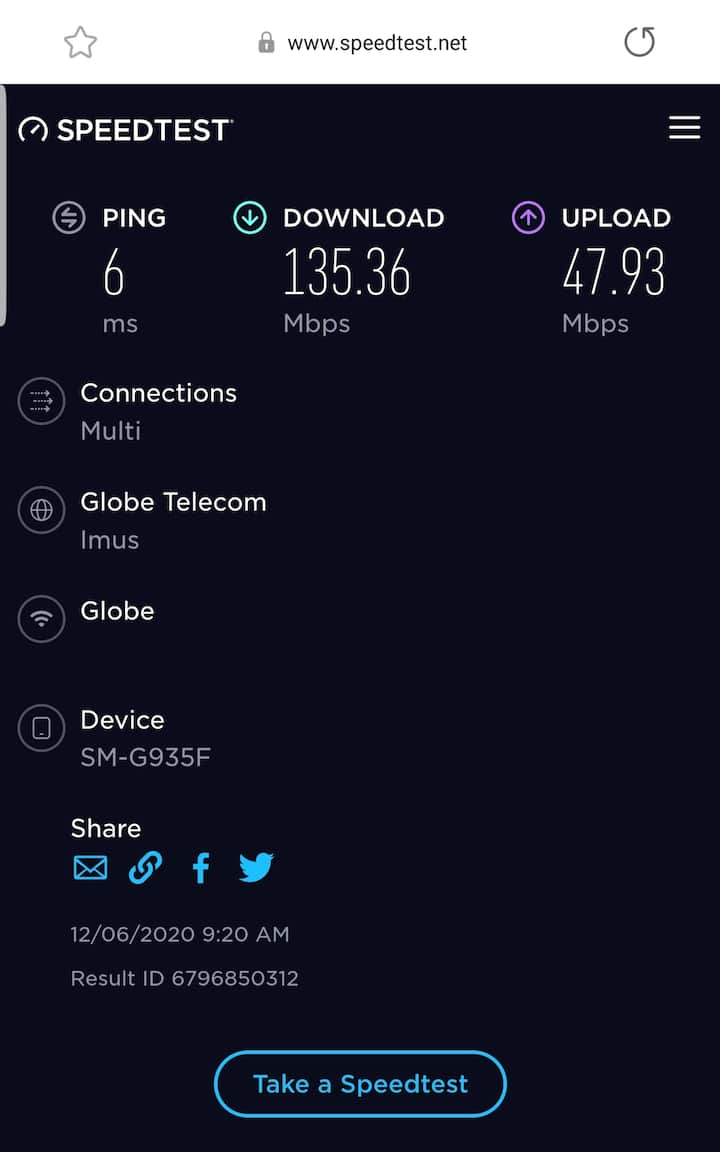This screenshot has height=1152, width=720.
Task: Bookmark this page with the star icon
Action: click(x=80, y=42)
